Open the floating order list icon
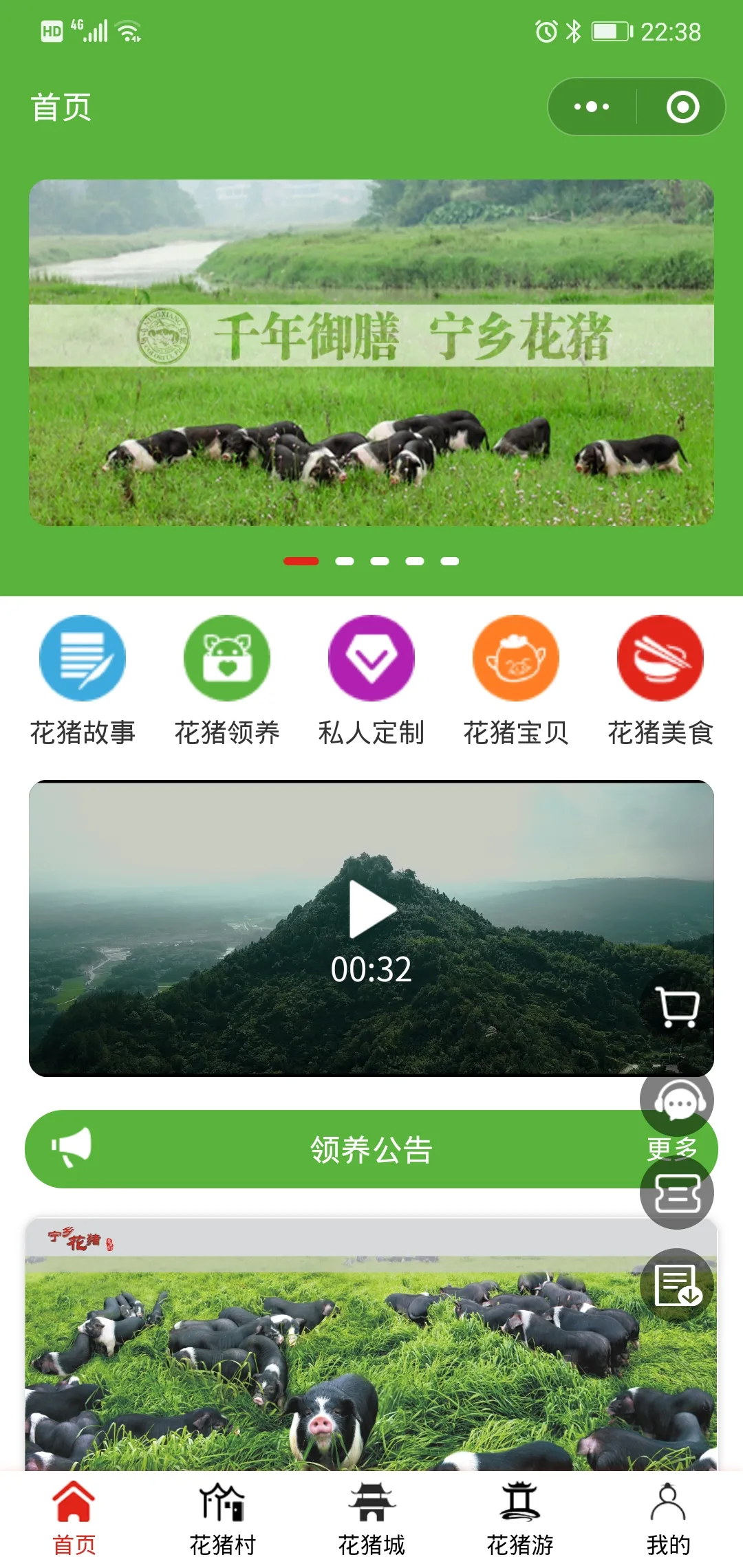This screenshot has width=743, height=1568. tap(678, 1285)
